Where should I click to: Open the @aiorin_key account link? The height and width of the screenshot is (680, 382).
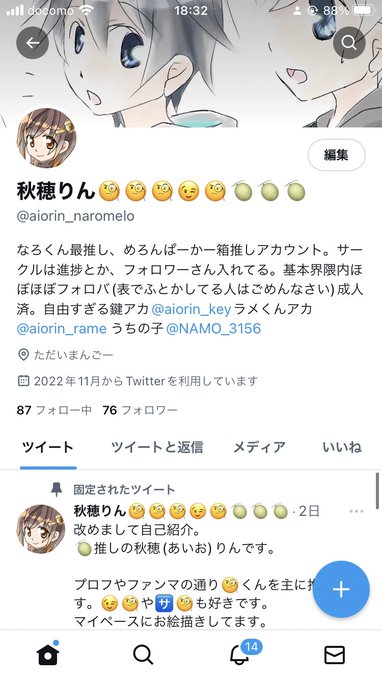pos(191,309)
